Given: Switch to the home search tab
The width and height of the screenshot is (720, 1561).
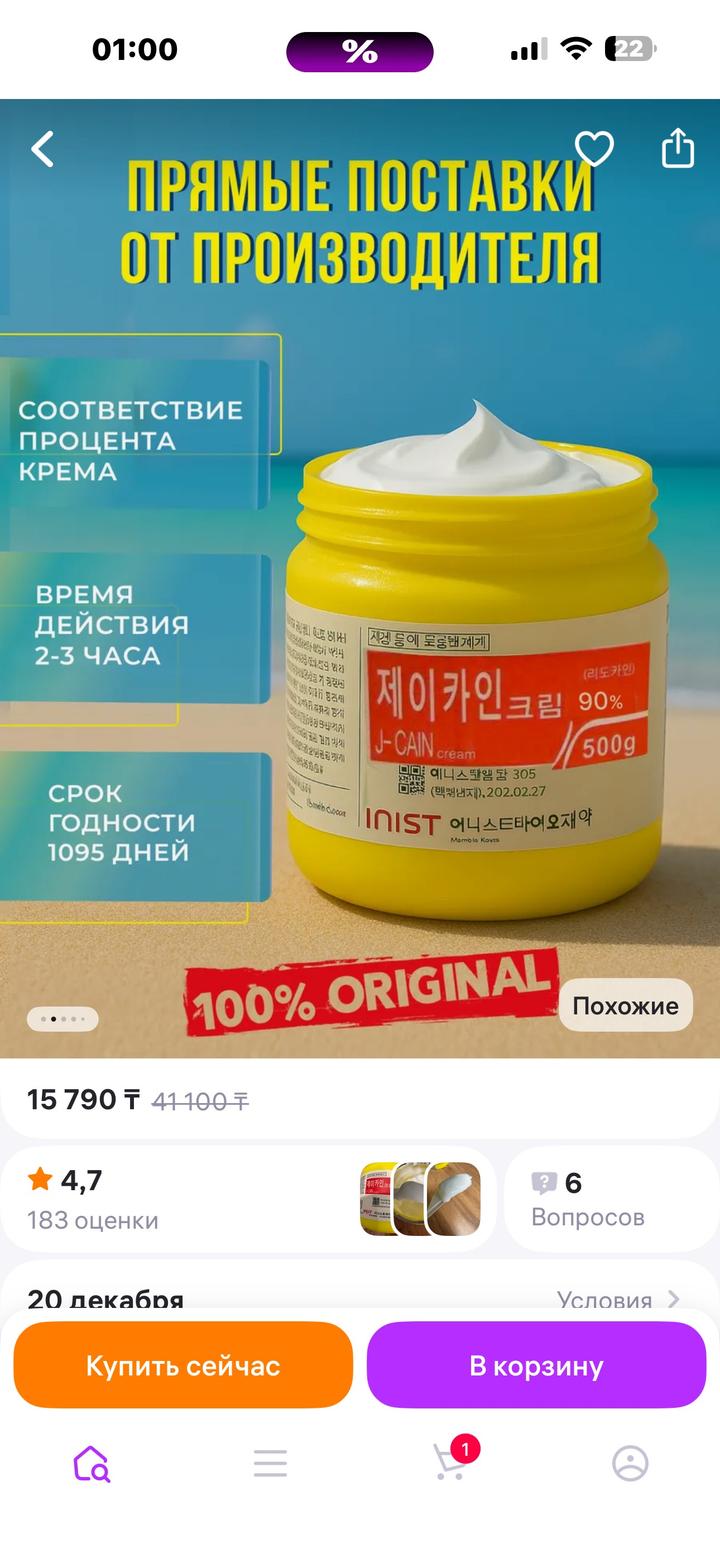Looking at the screenshot, I should [x=91, y=1463].
